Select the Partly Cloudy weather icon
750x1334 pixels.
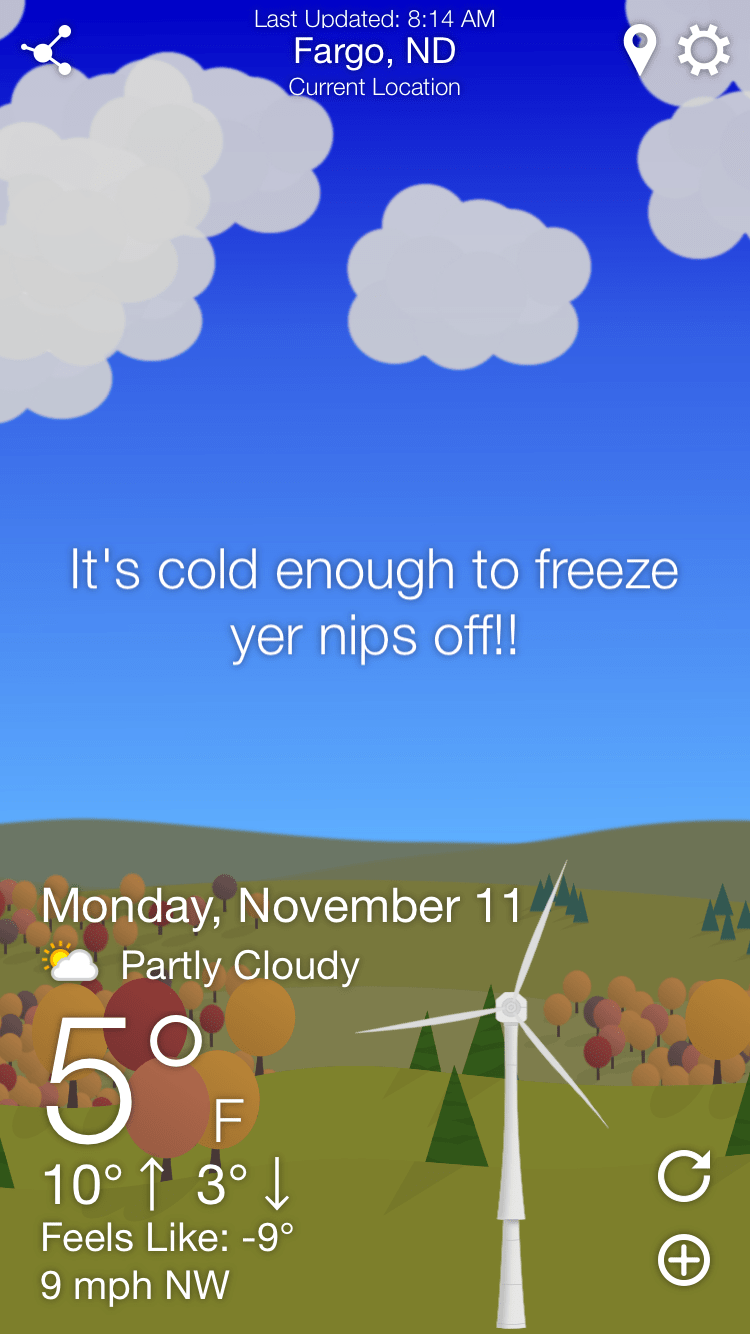coord(70,963)
